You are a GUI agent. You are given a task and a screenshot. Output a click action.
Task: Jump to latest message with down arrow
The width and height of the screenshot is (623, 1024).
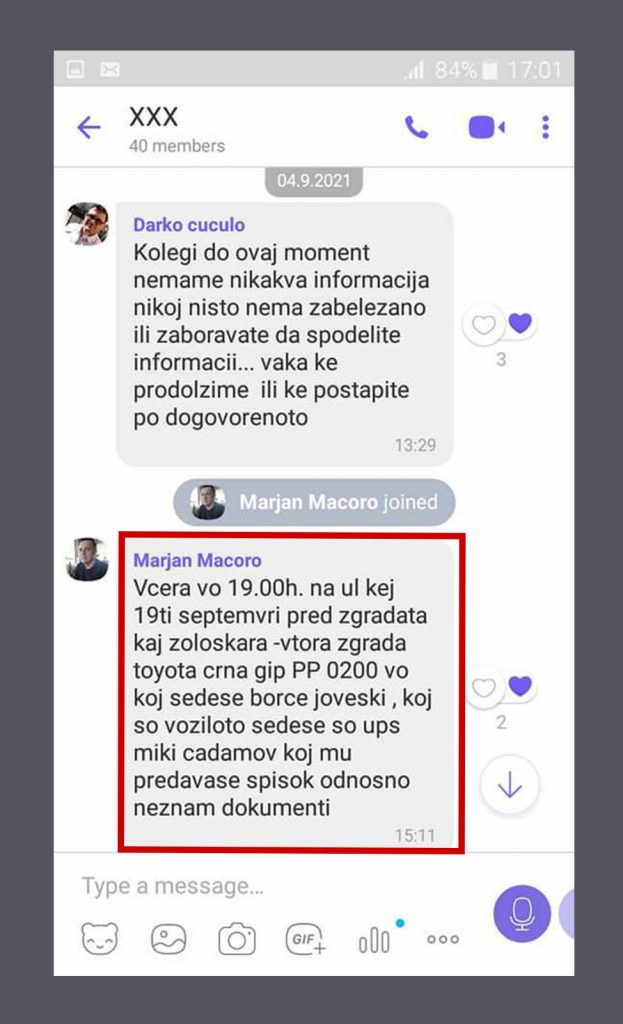pos(510,785)
